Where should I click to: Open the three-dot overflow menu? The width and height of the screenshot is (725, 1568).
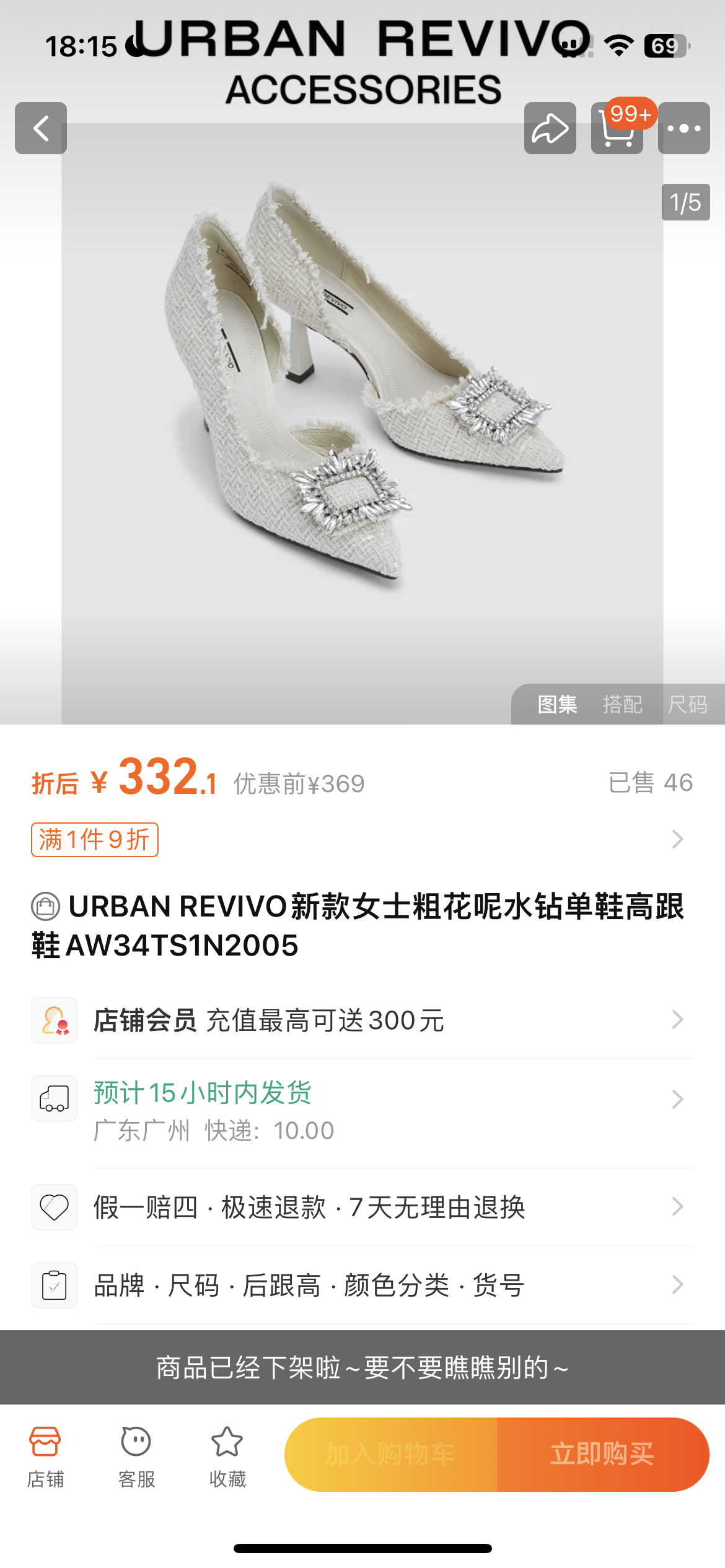(x=684, y=128)
